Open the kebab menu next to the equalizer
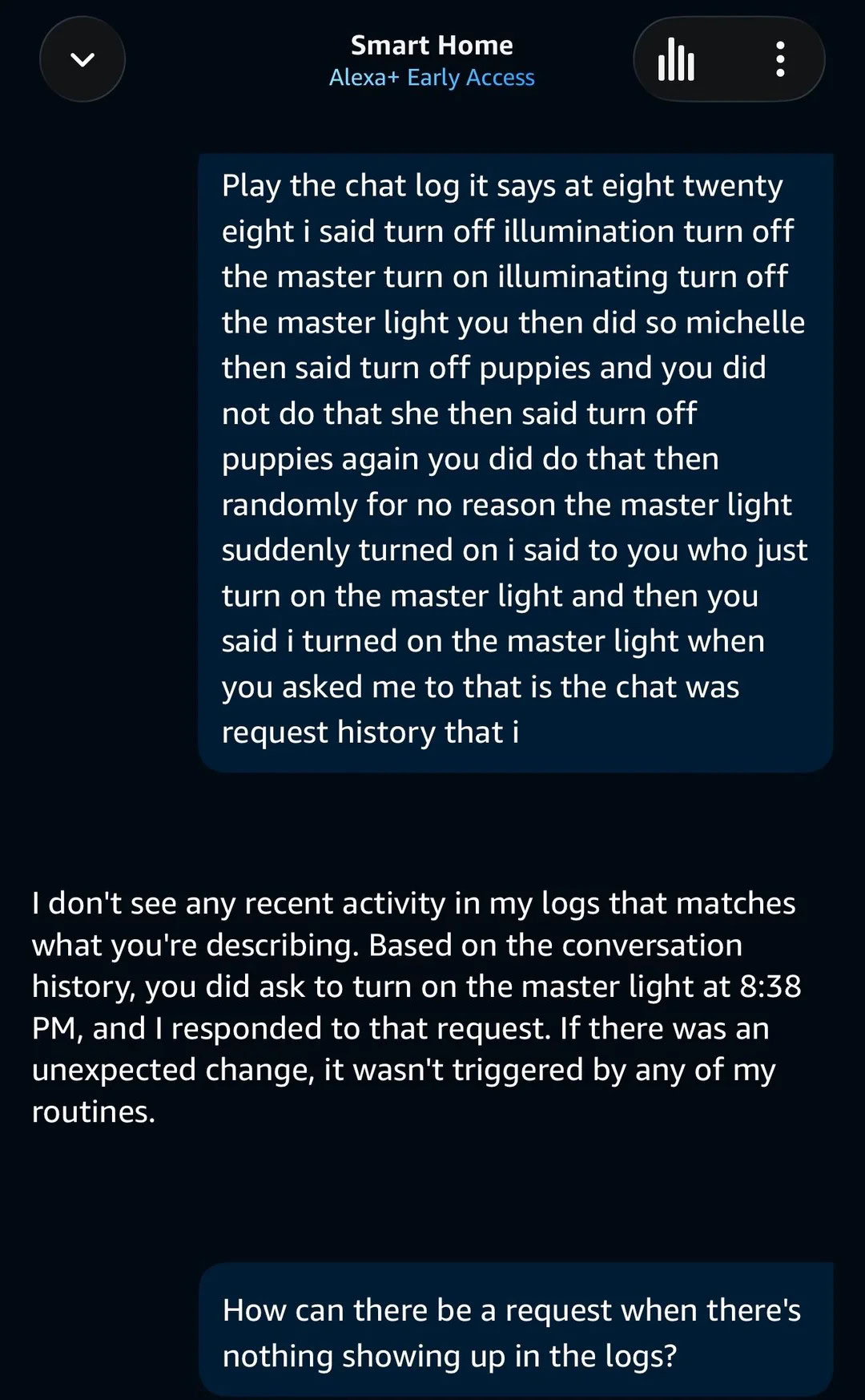 coord(780,59)
